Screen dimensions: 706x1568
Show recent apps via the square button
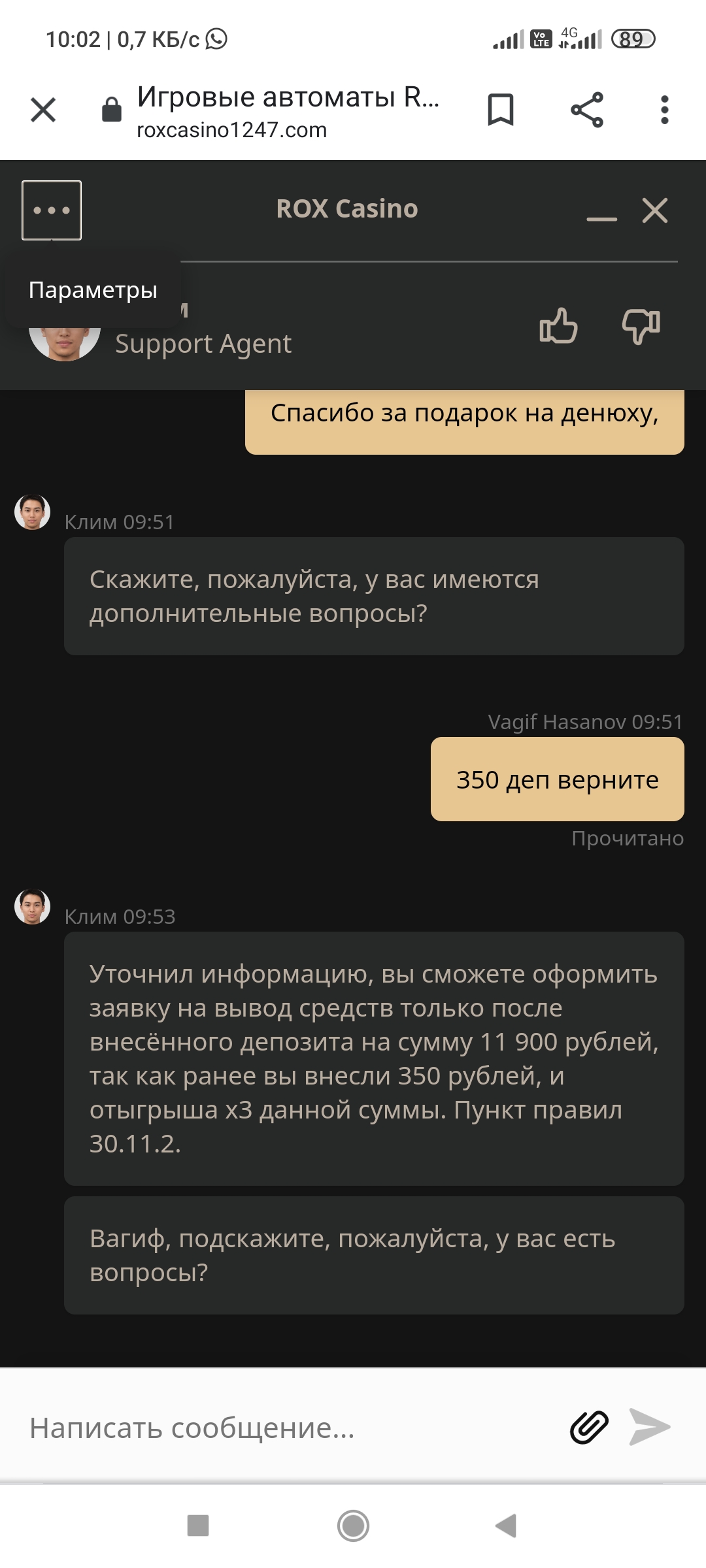(198, 1526)
